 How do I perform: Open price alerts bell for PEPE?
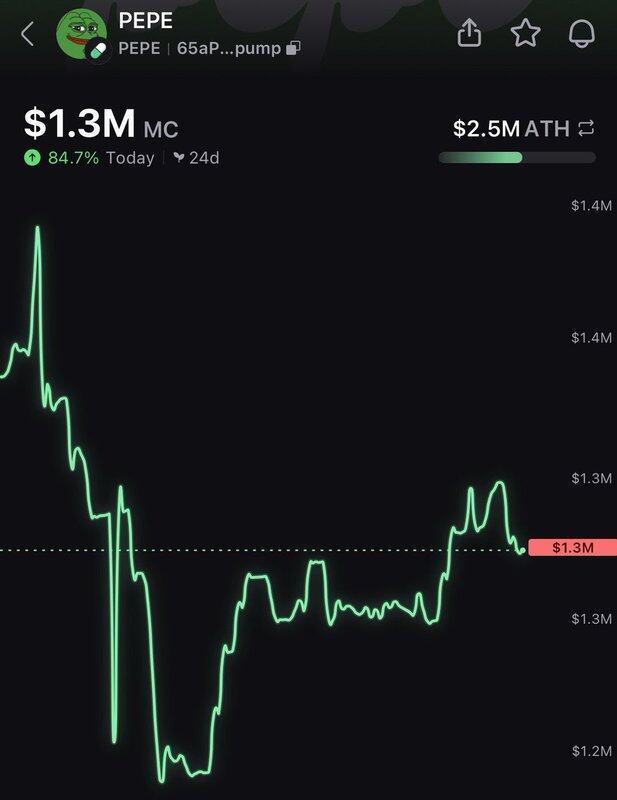[x=582, y=34]
